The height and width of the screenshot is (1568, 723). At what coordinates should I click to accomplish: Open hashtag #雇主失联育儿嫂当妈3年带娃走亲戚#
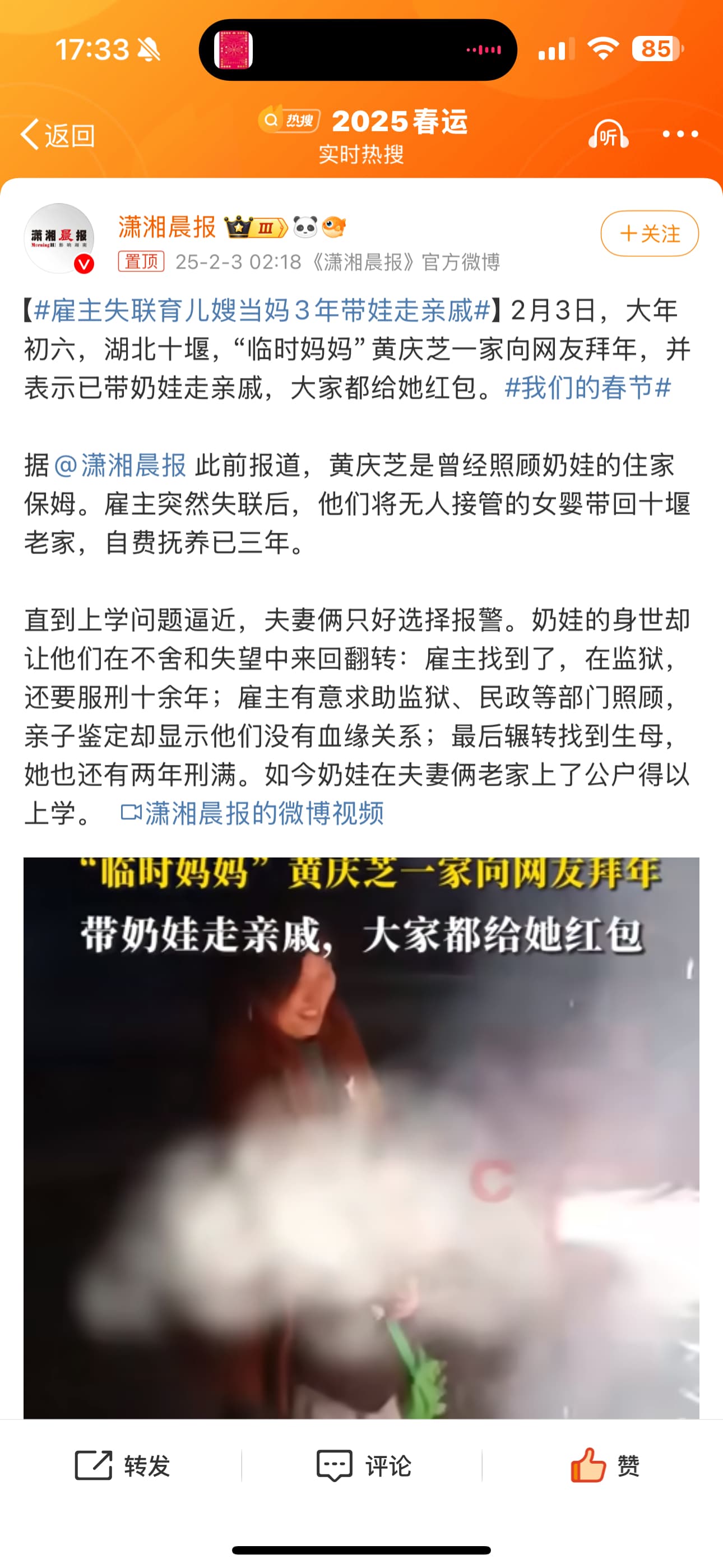262,311
